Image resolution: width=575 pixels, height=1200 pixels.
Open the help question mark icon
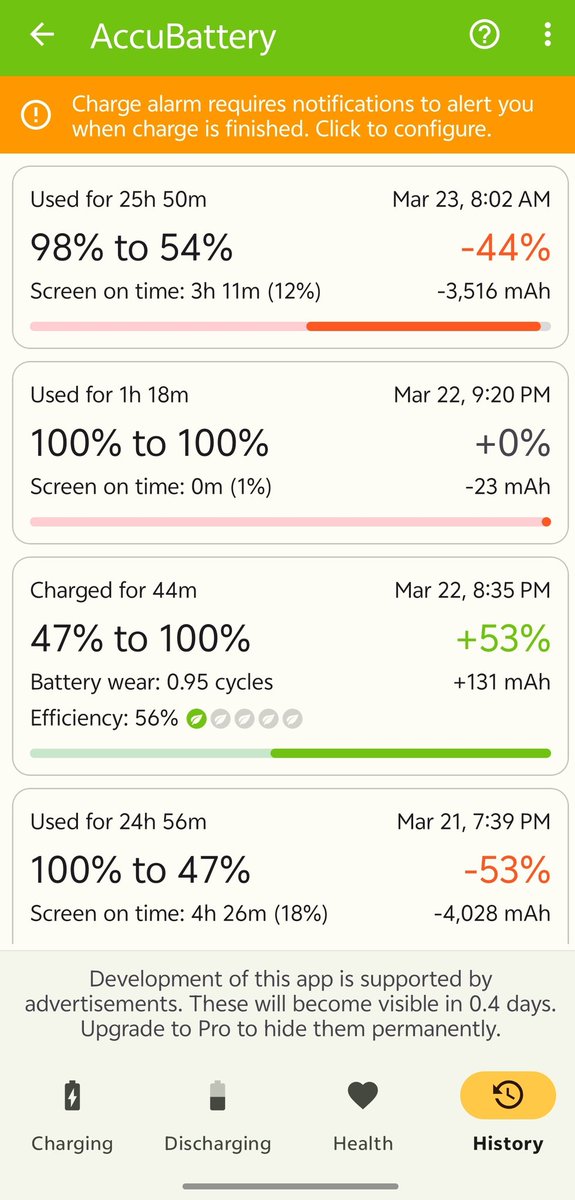click(x=484, y=35)
